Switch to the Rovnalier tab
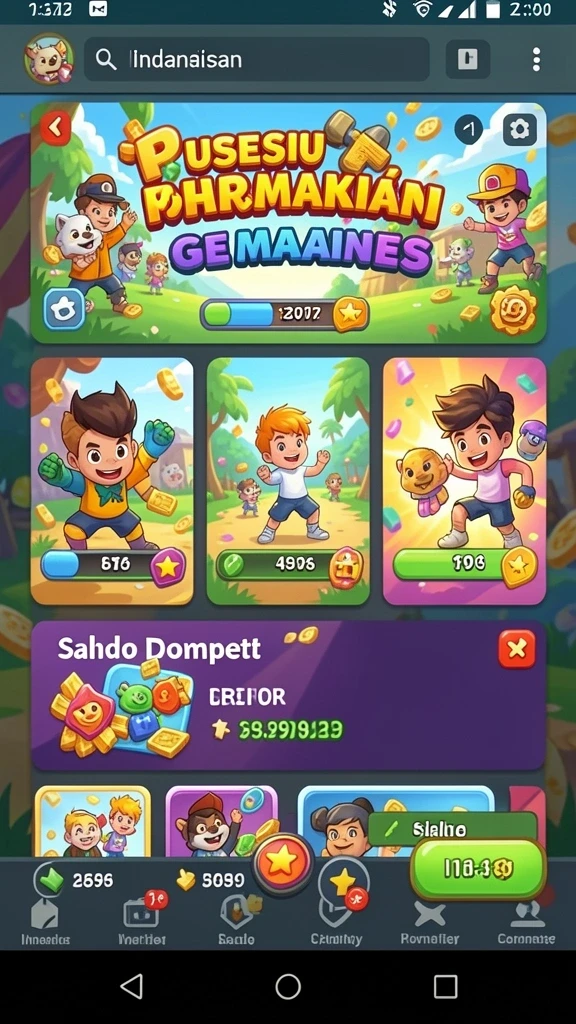Image resolution: width=576 pixels, height=1024 pixels. 430,920
